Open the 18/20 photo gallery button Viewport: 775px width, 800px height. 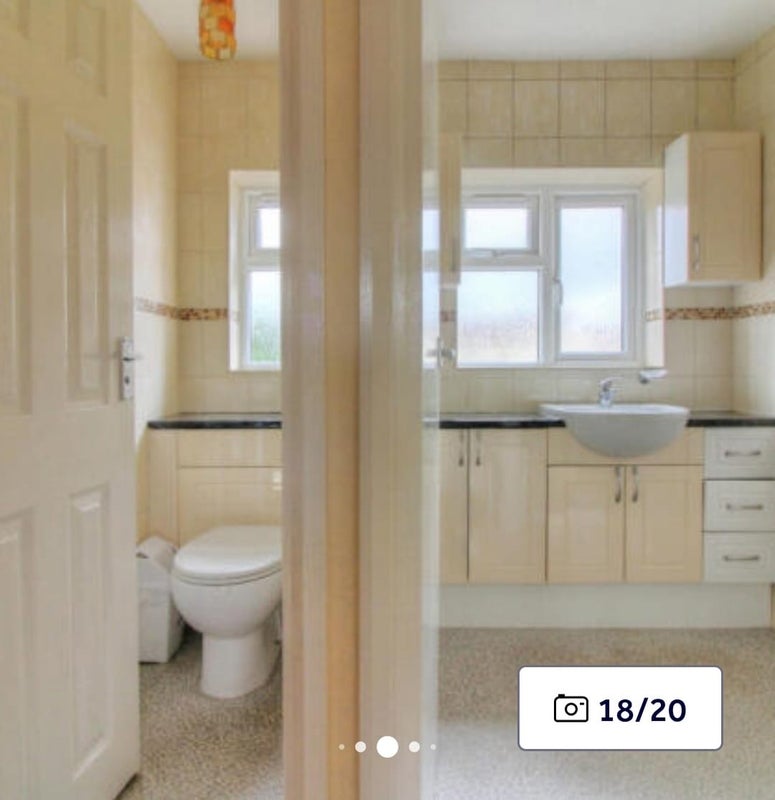tap(619, 708)
